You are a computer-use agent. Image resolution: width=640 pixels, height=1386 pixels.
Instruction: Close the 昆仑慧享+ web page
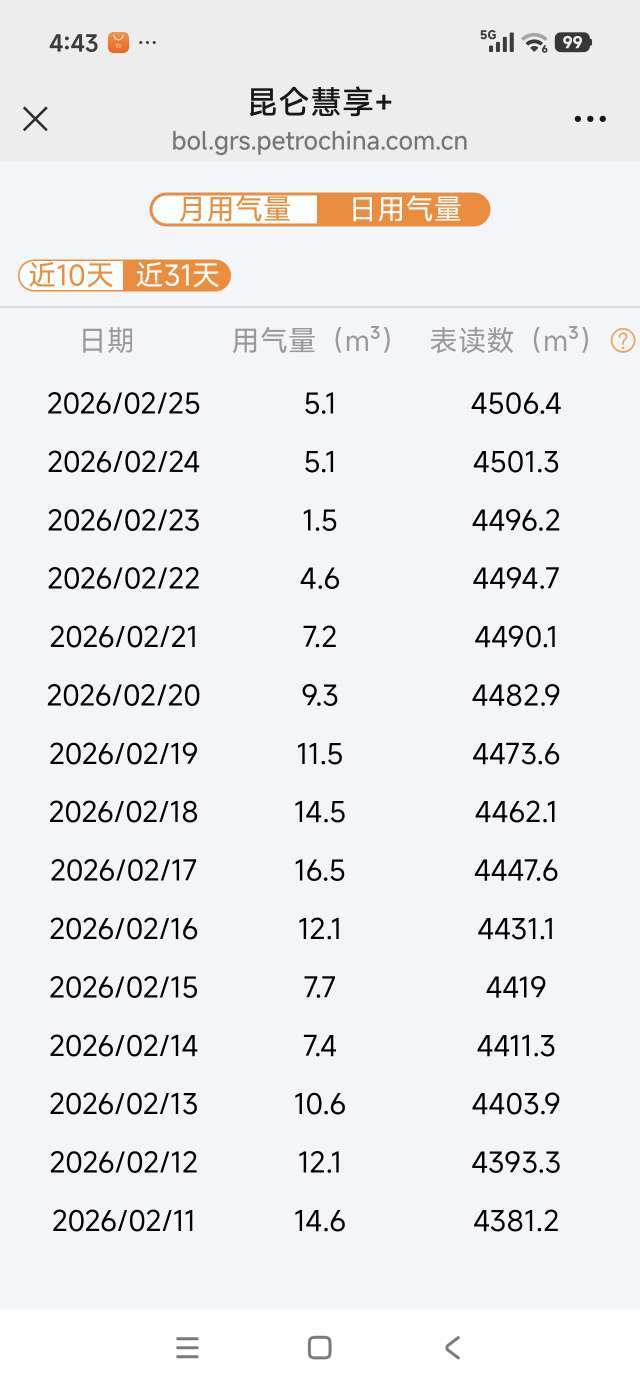(x=35, y=119)
